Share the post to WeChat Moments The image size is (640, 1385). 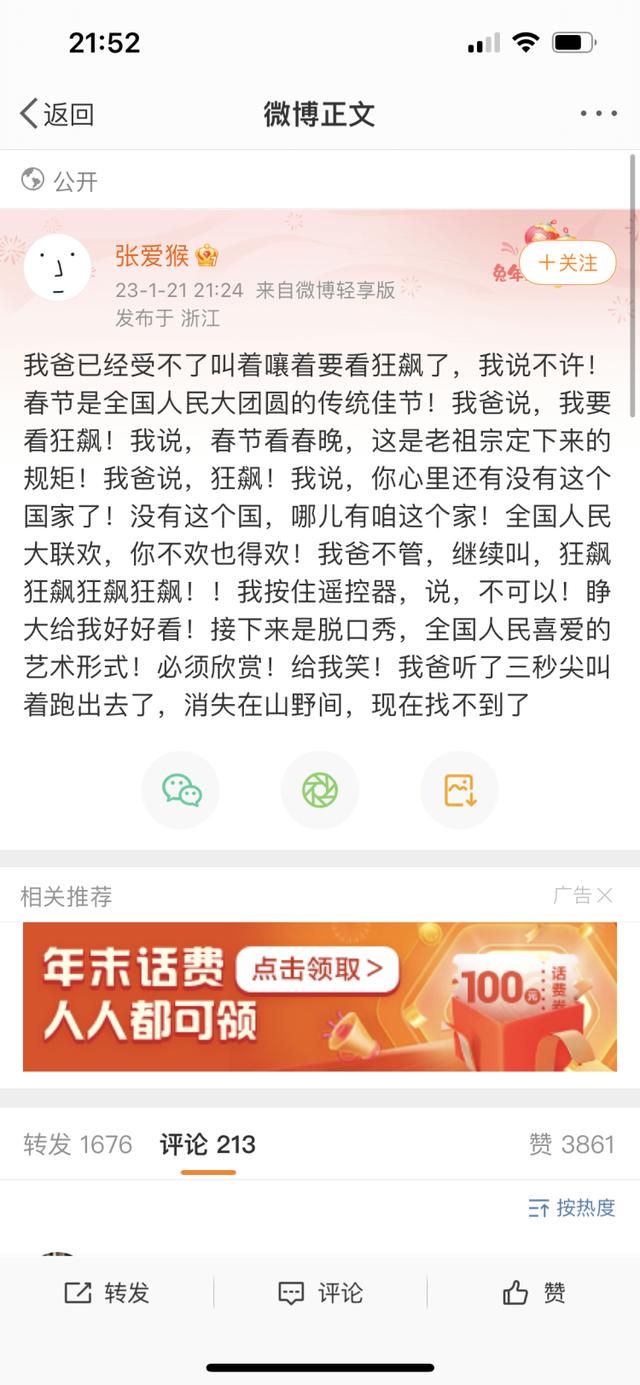coord(320,790)
